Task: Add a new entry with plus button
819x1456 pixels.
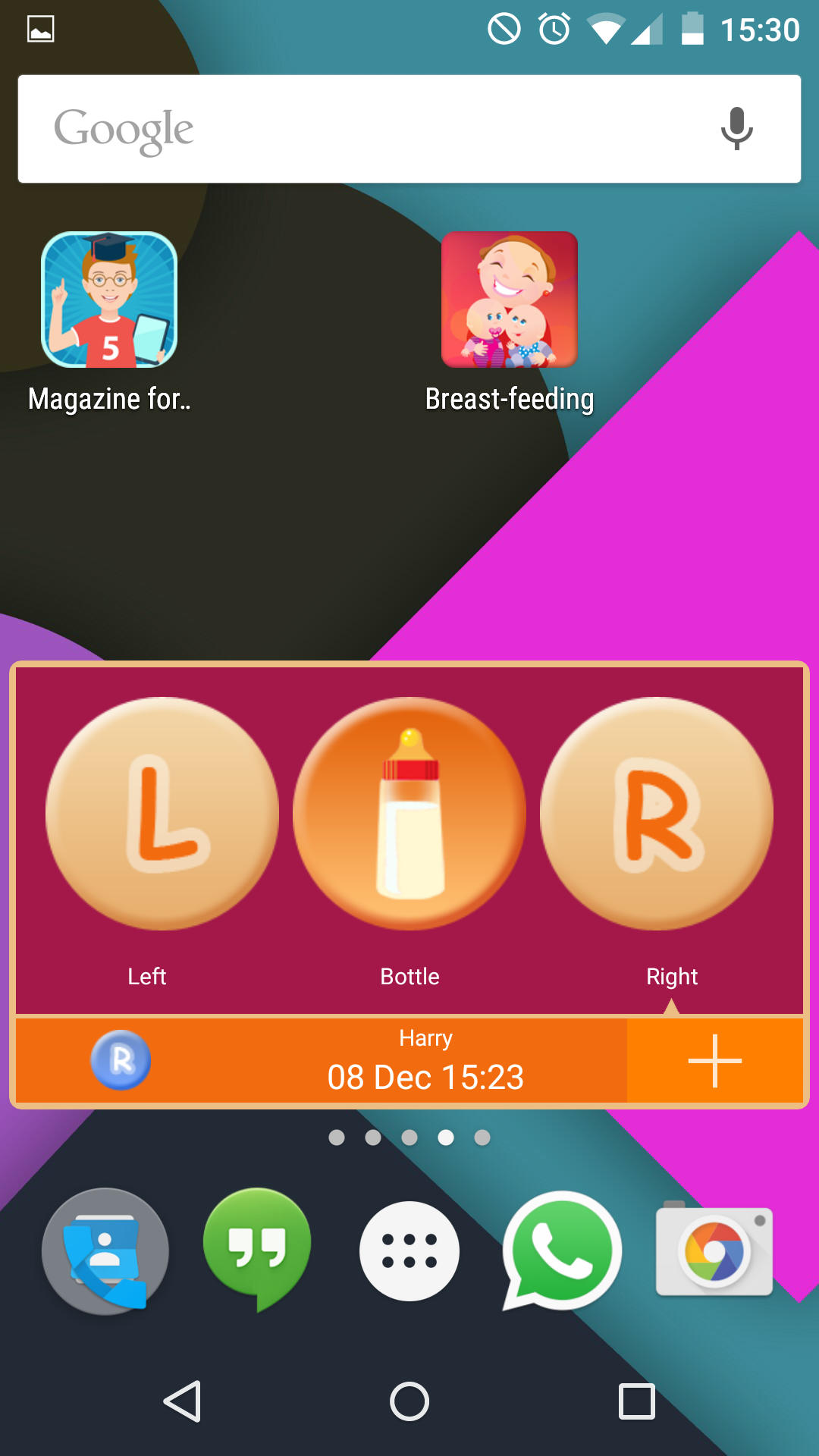Action: click(x=714, y=1060)
